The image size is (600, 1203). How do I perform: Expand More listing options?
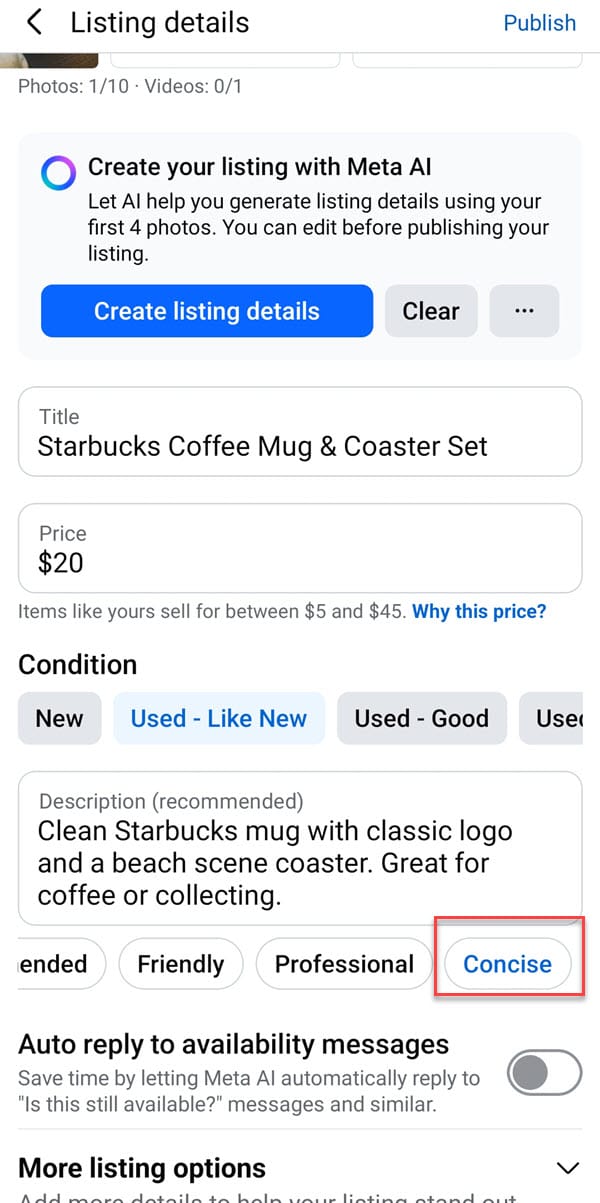(x=567, y=1168)
